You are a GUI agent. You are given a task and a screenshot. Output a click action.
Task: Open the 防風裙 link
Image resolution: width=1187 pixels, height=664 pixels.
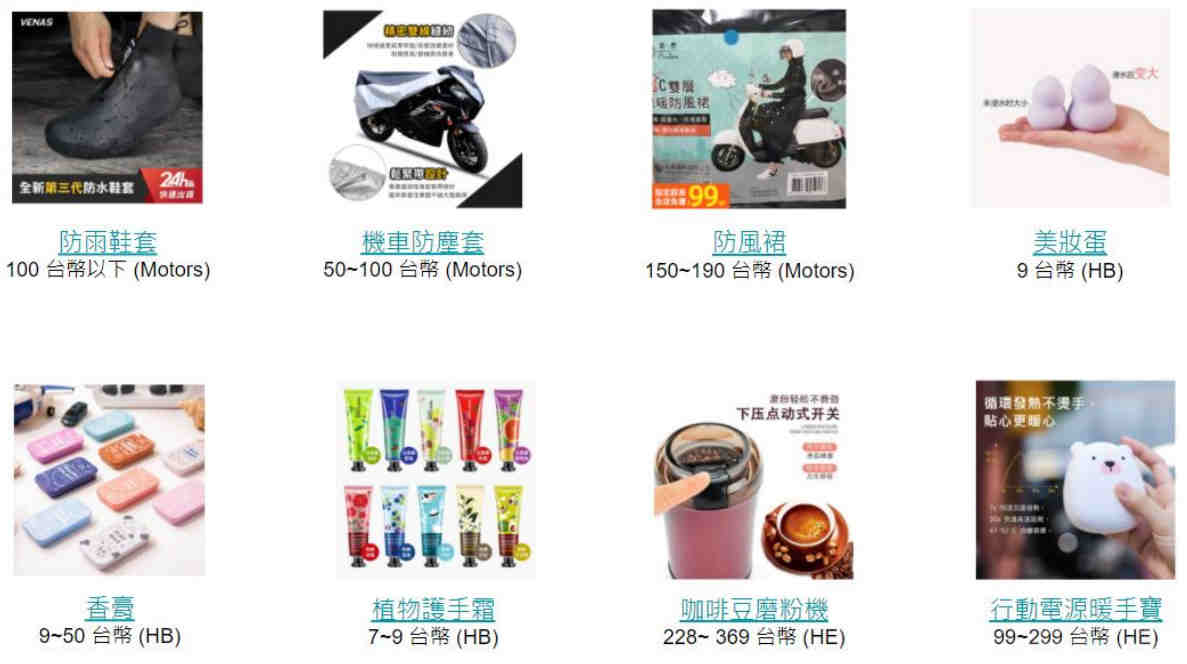[x=749, y=242]
